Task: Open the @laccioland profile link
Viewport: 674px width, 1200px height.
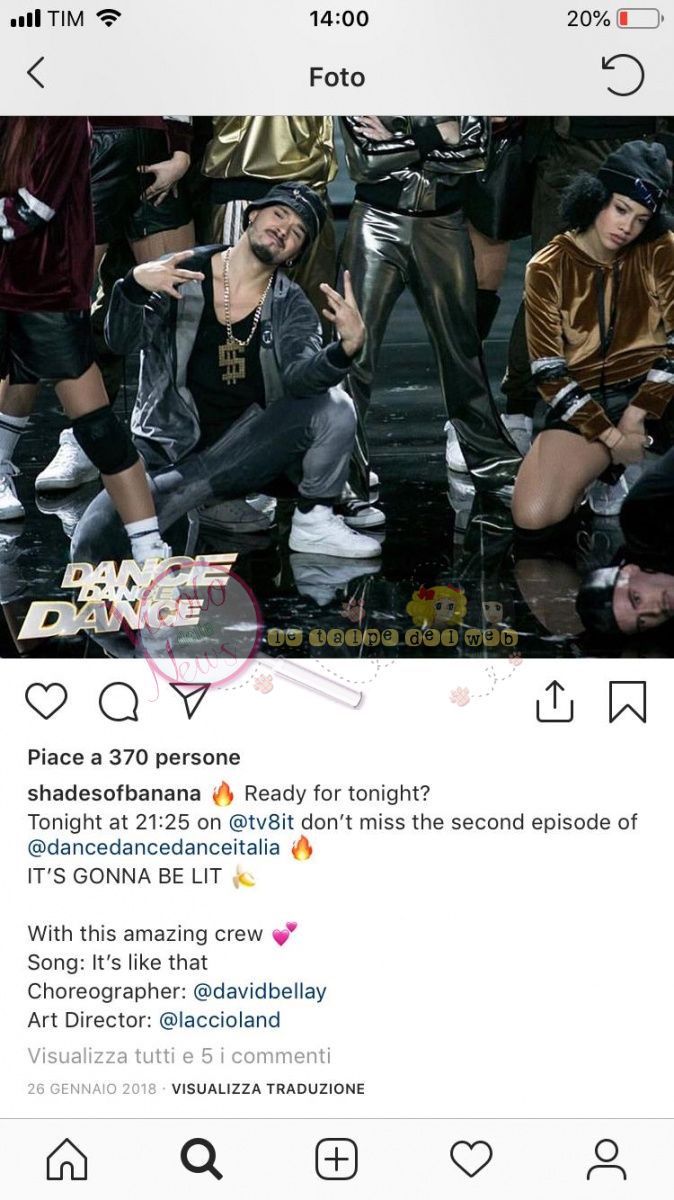Action: tap(219, 1020)
